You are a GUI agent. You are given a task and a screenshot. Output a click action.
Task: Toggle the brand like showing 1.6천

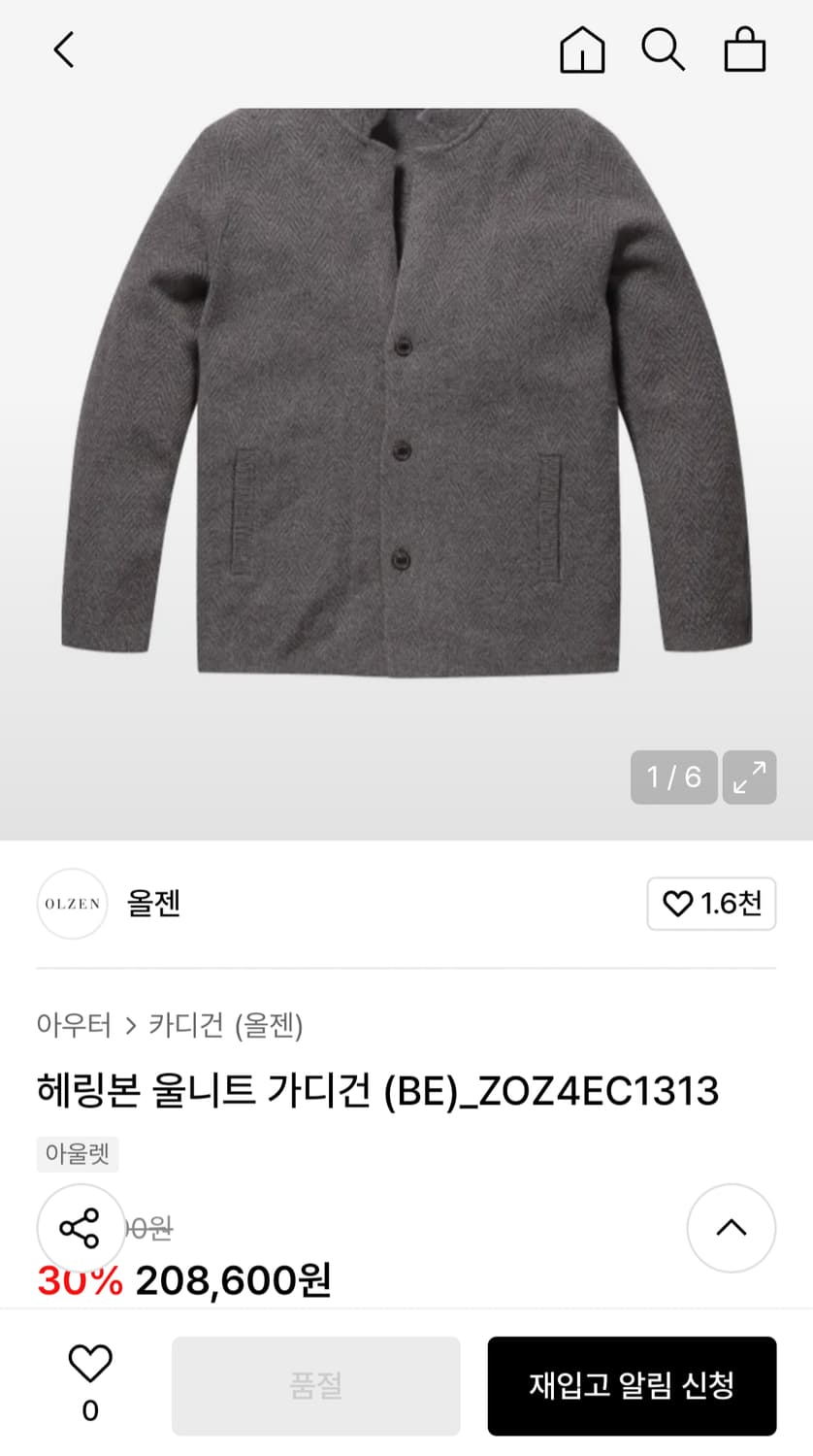(x=711, y=903)
